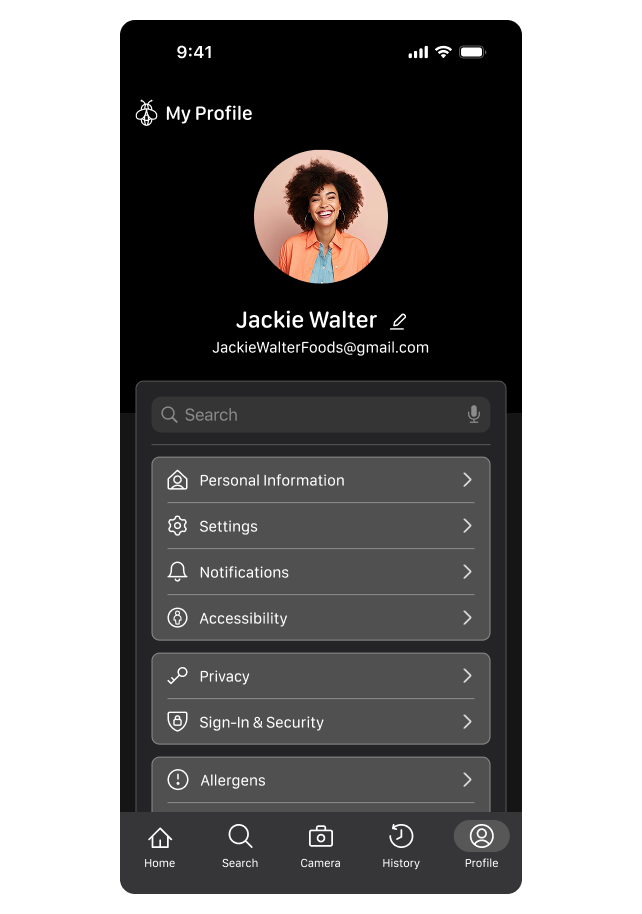The image size is (642, 914).
Task: Open the Allergens row
Action: (x=320, y=780)
